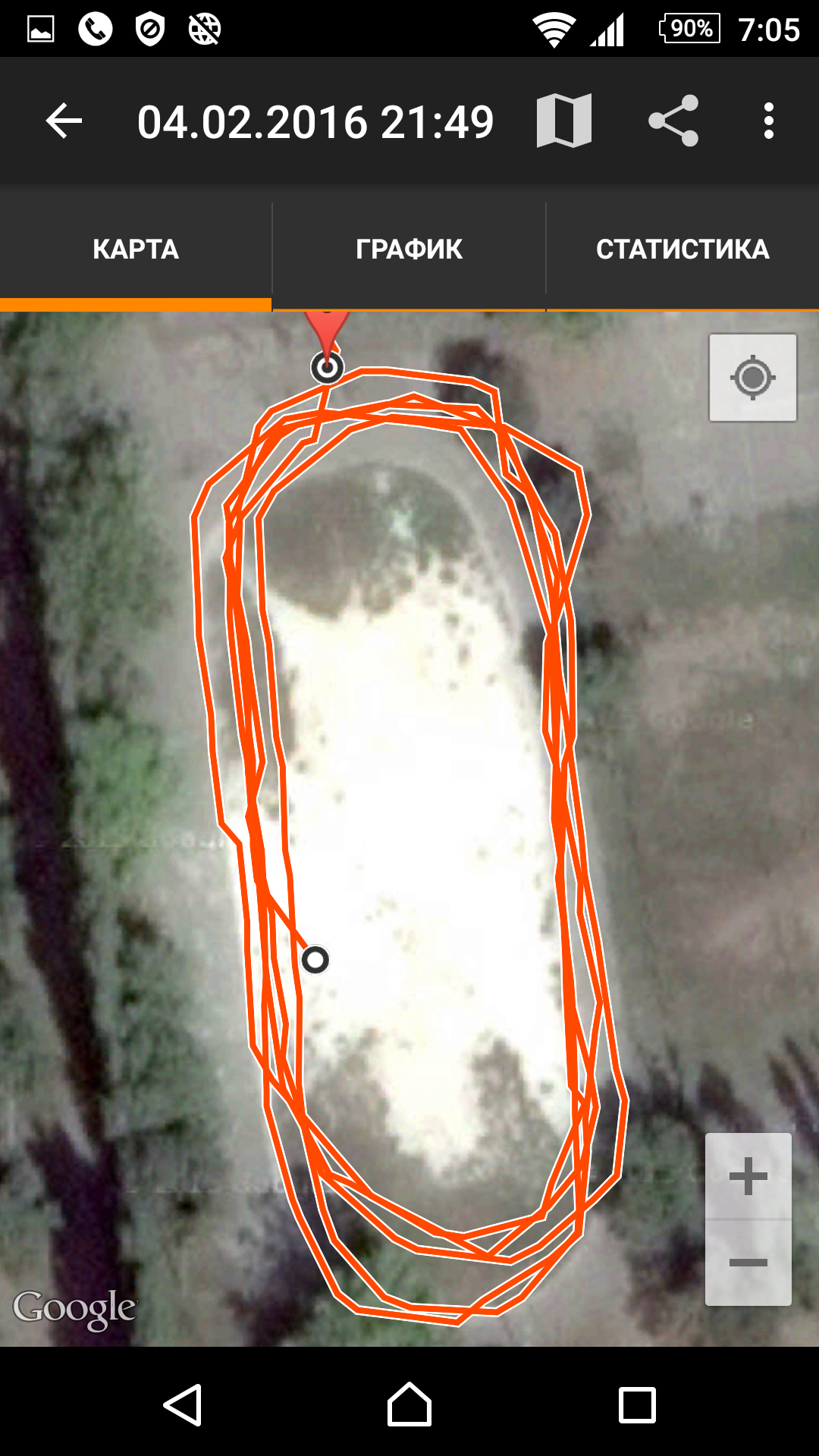Image resolution: width=819 pixels, height=1456 pixels.
Task: Open the map type icon
Action: (564, 121)
